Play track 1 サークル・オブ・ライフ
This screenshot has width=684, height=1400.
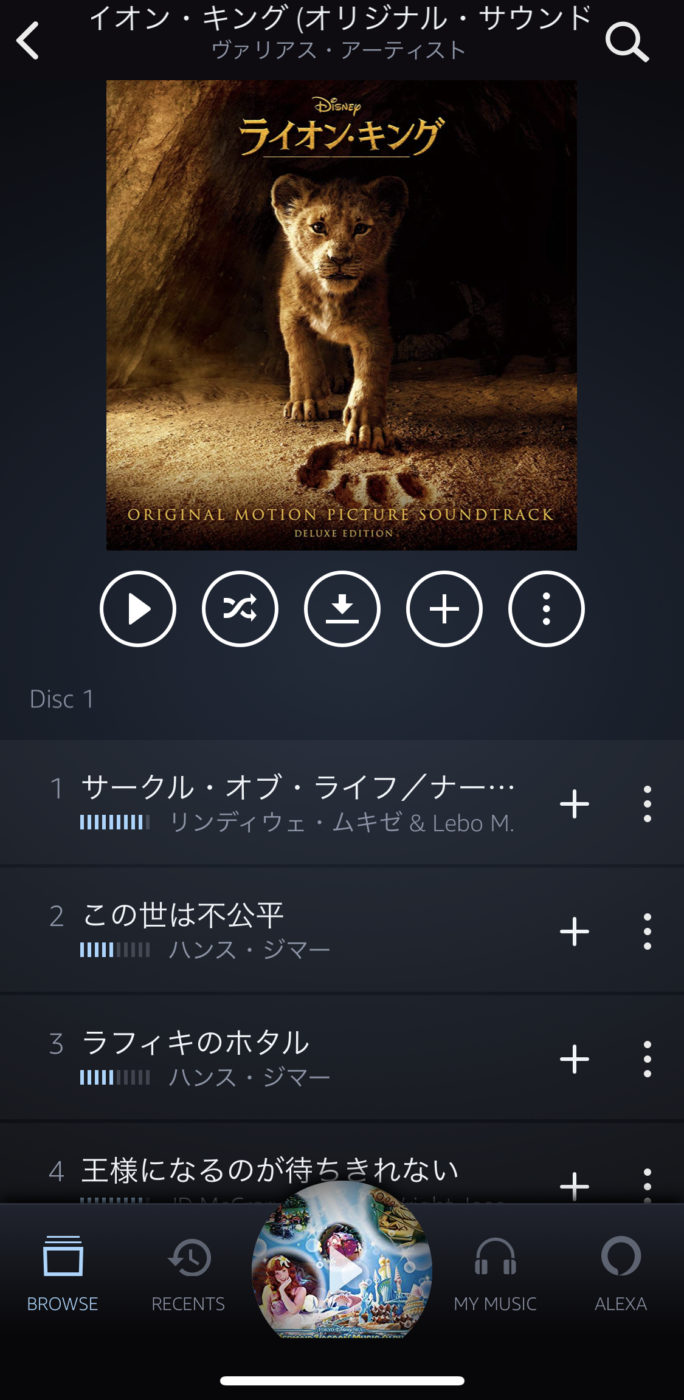tap(296, 788)
